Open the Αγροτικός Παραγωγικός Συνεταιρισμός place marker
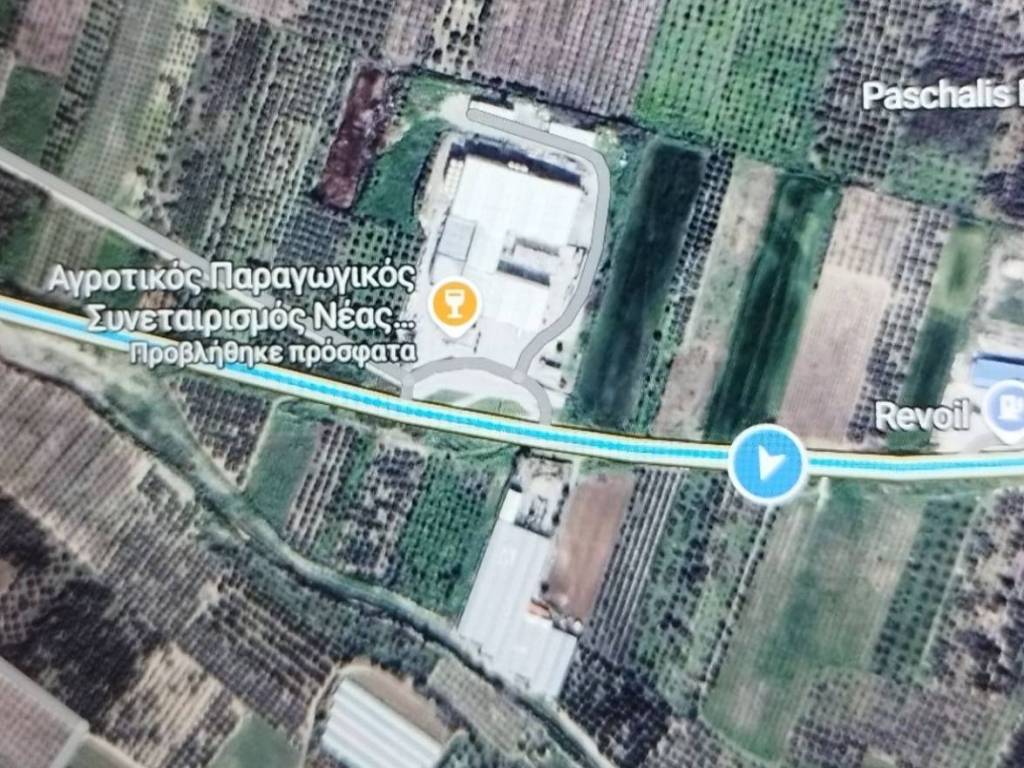The width and height of the screenshot is (1024, 768). point(455,302)
